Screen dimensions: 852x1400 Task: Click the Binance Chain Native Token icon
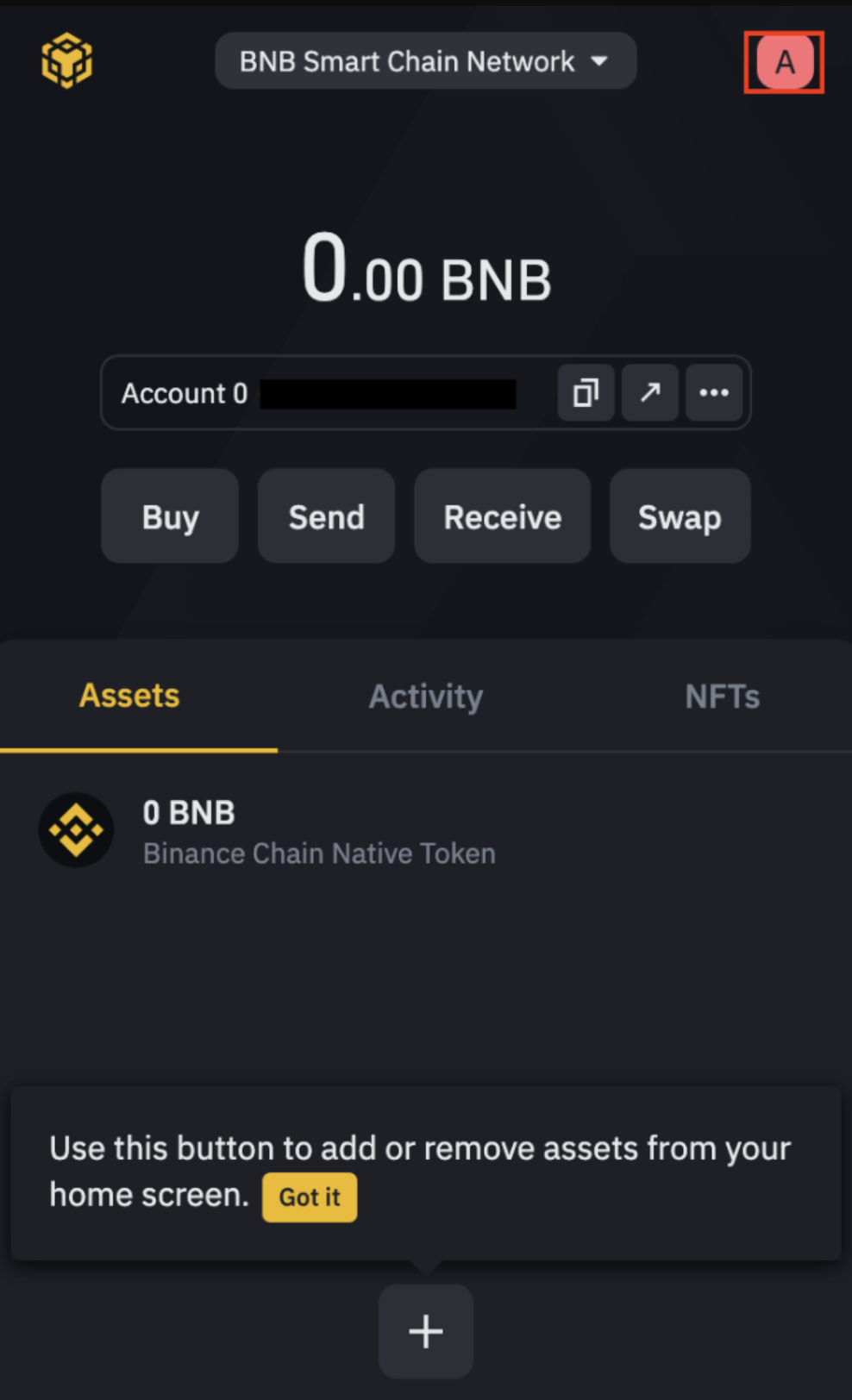pyautogui.click(x=76, y=830)
